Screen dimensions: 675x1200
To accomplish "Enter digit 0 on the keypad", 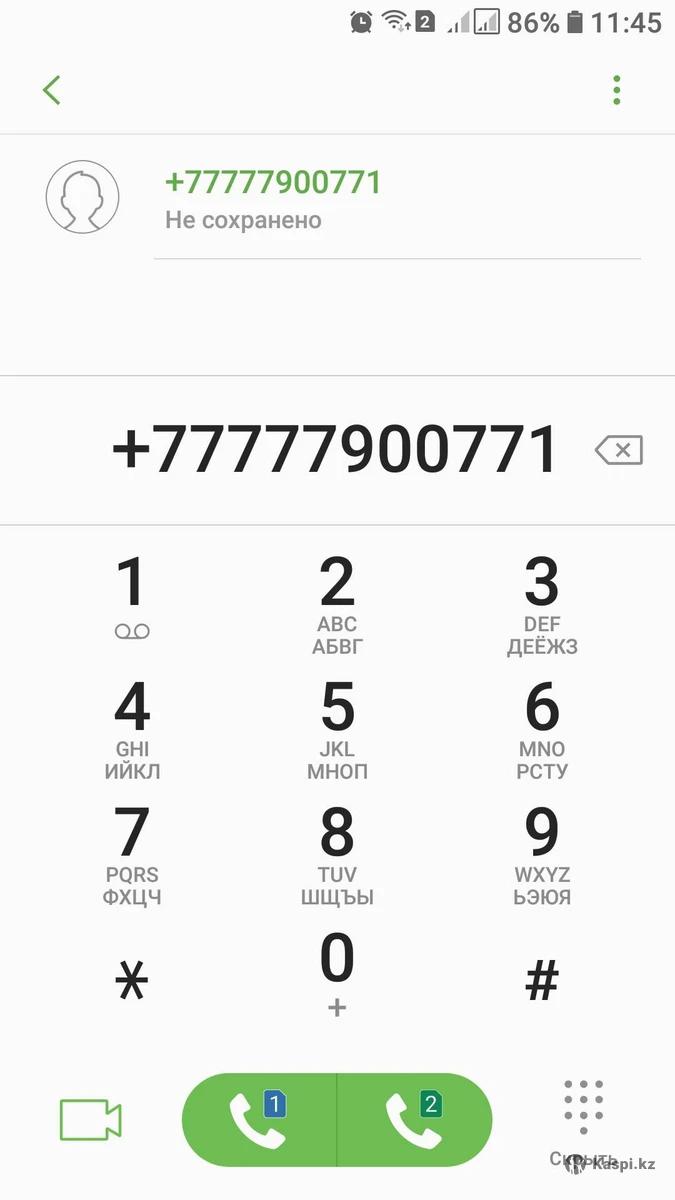I will (x=337, y=972).
